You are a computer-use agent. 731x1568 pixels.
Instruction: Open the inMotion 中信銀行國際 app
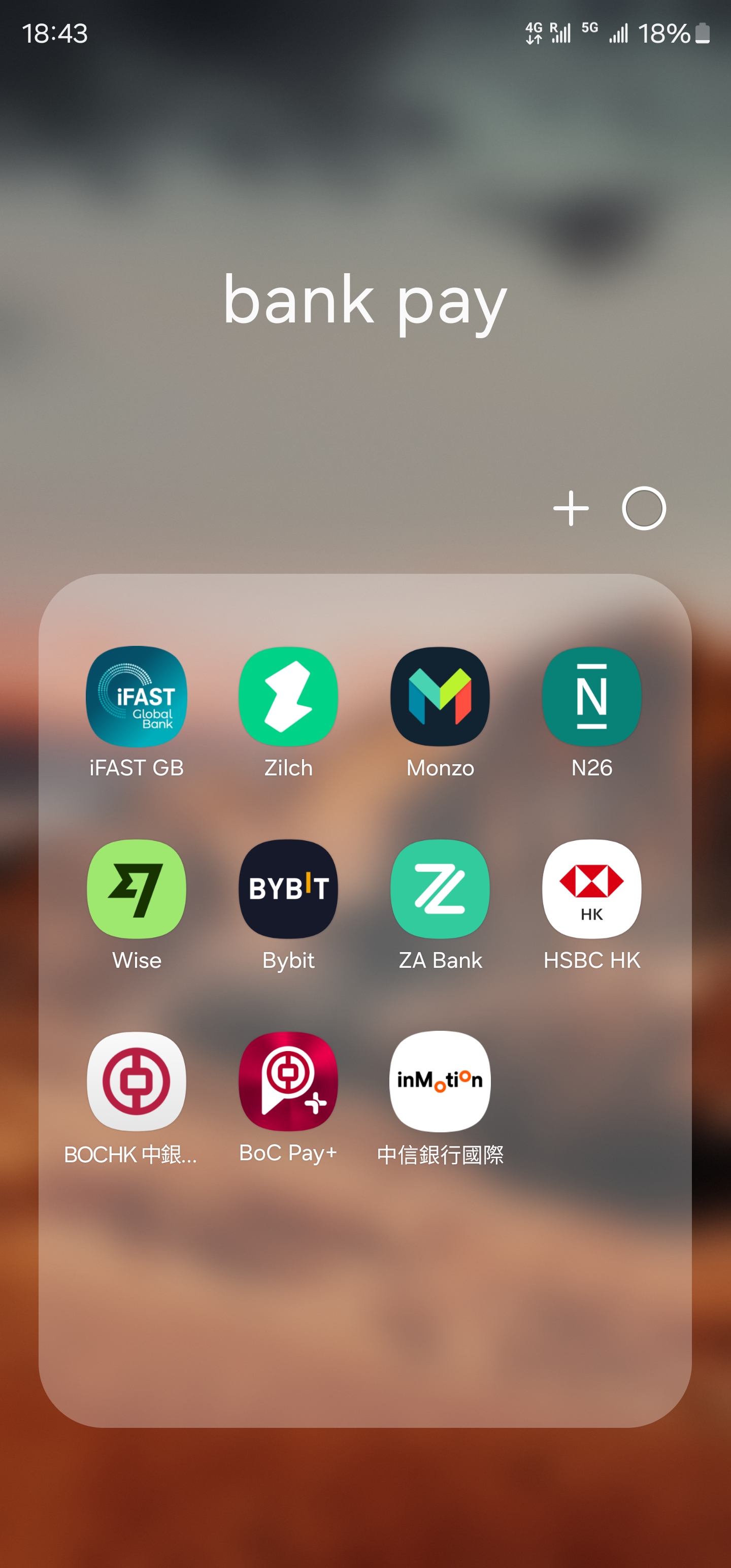pos(440,1081)
